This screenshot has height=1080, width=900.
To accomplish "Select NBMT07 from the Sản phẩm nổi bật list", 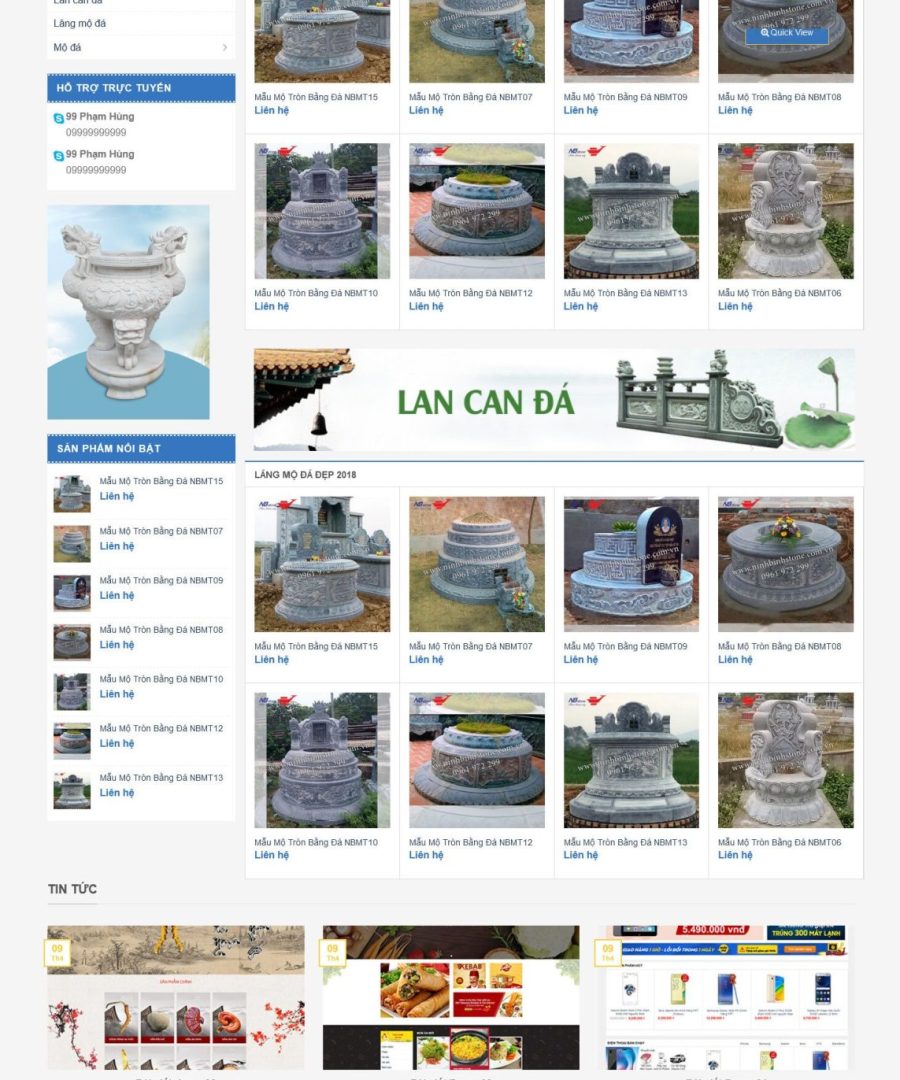I will 161,531.
